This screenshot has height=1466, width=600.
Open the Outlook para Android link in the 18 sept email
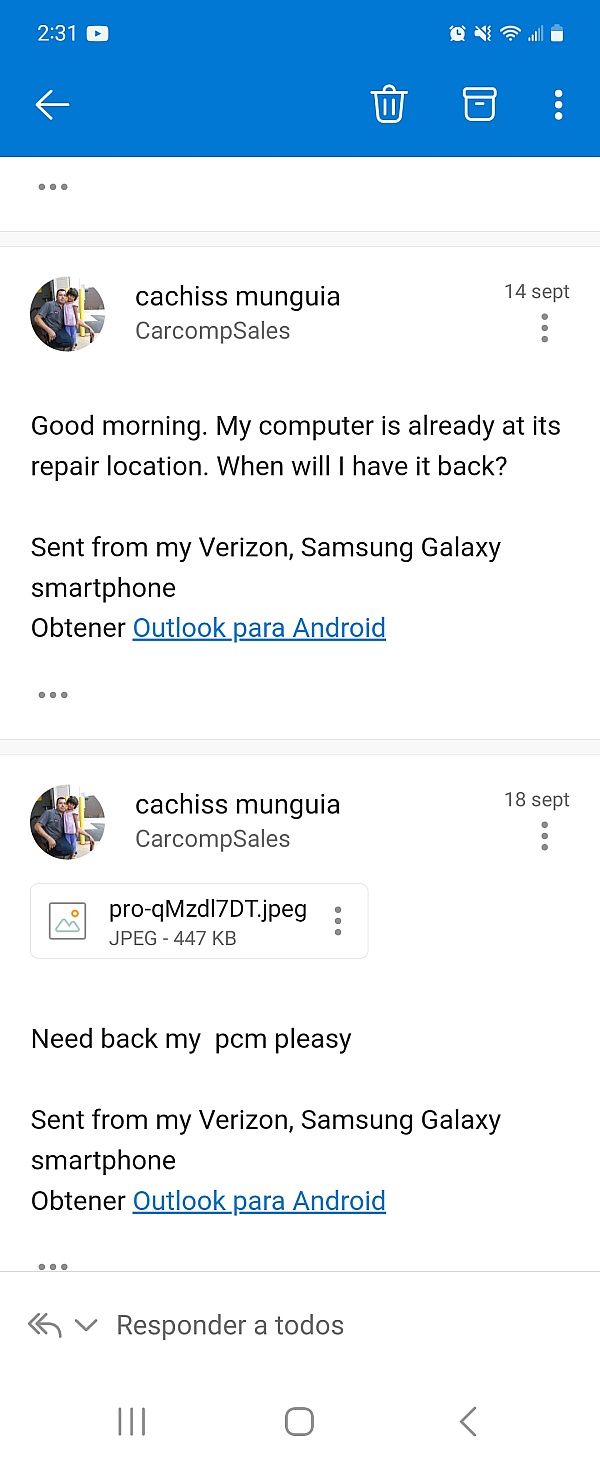pyautogui.click(x=259, y=1201)
